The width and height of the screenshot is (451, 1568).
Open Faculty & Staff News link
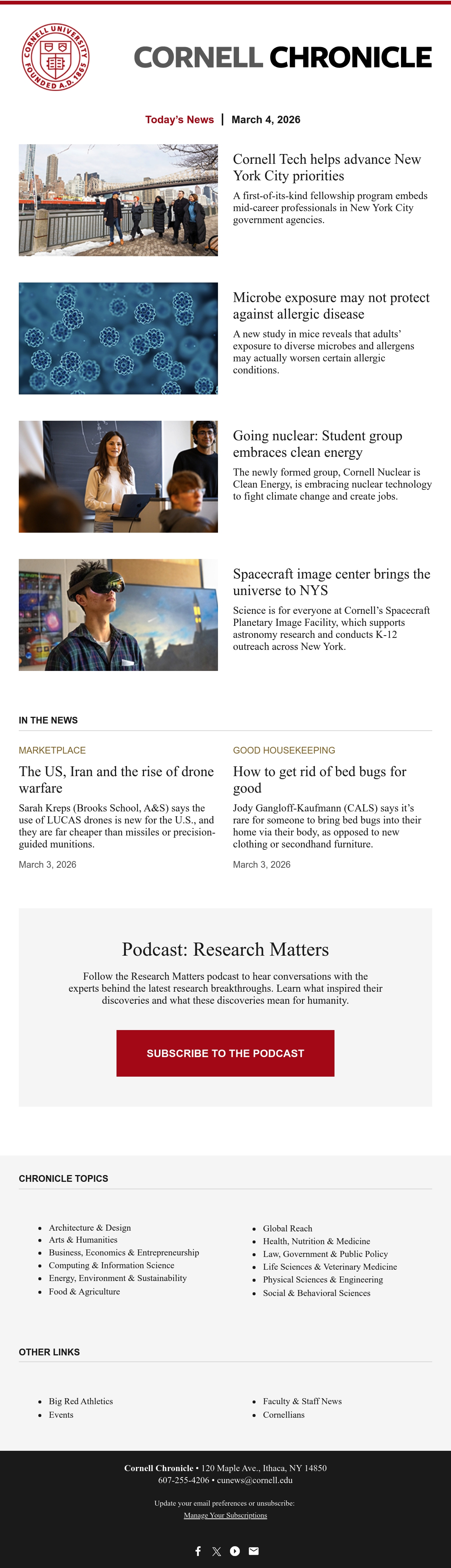pos(303,1401)
